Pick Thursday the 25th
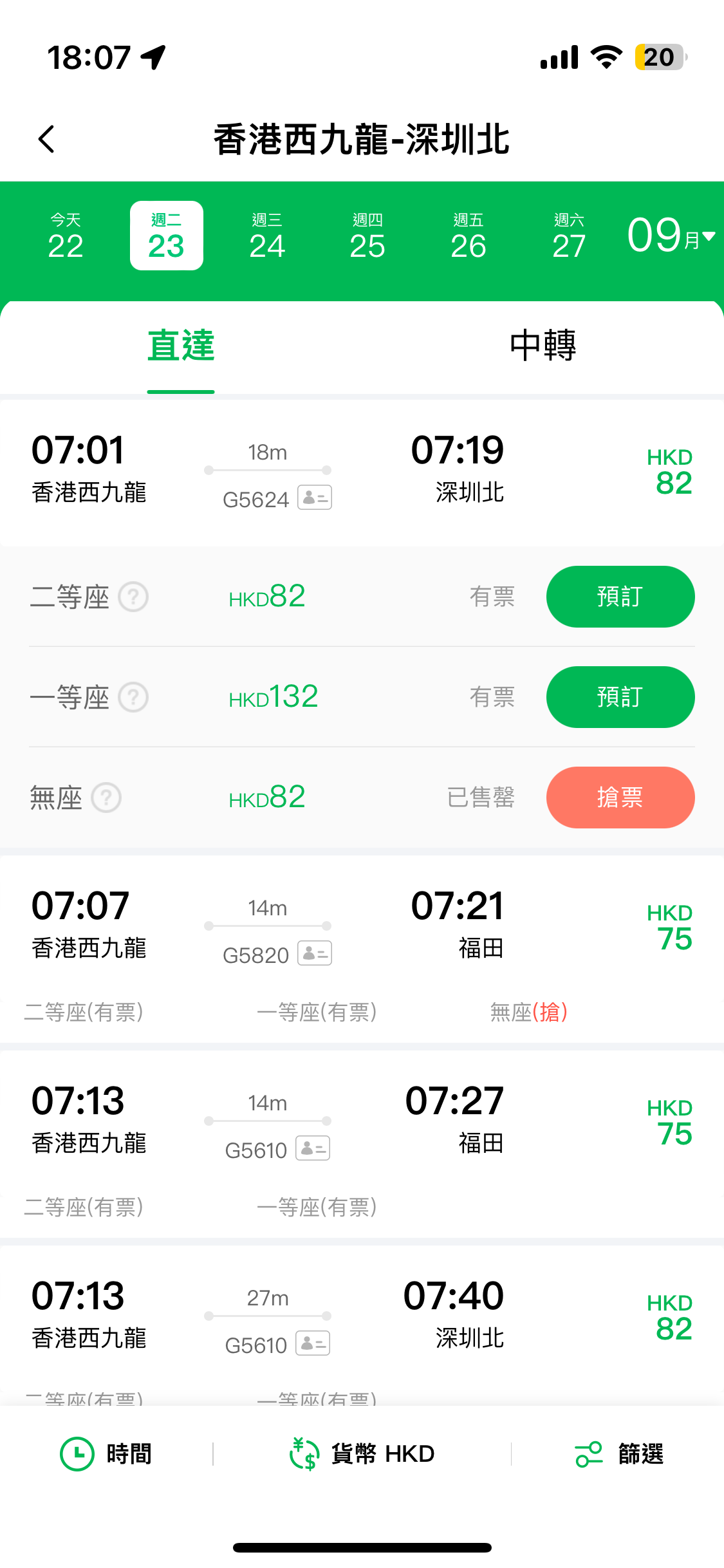Image resolution: width=724 pixels, height=1568 pixels. tap(367, 236)
